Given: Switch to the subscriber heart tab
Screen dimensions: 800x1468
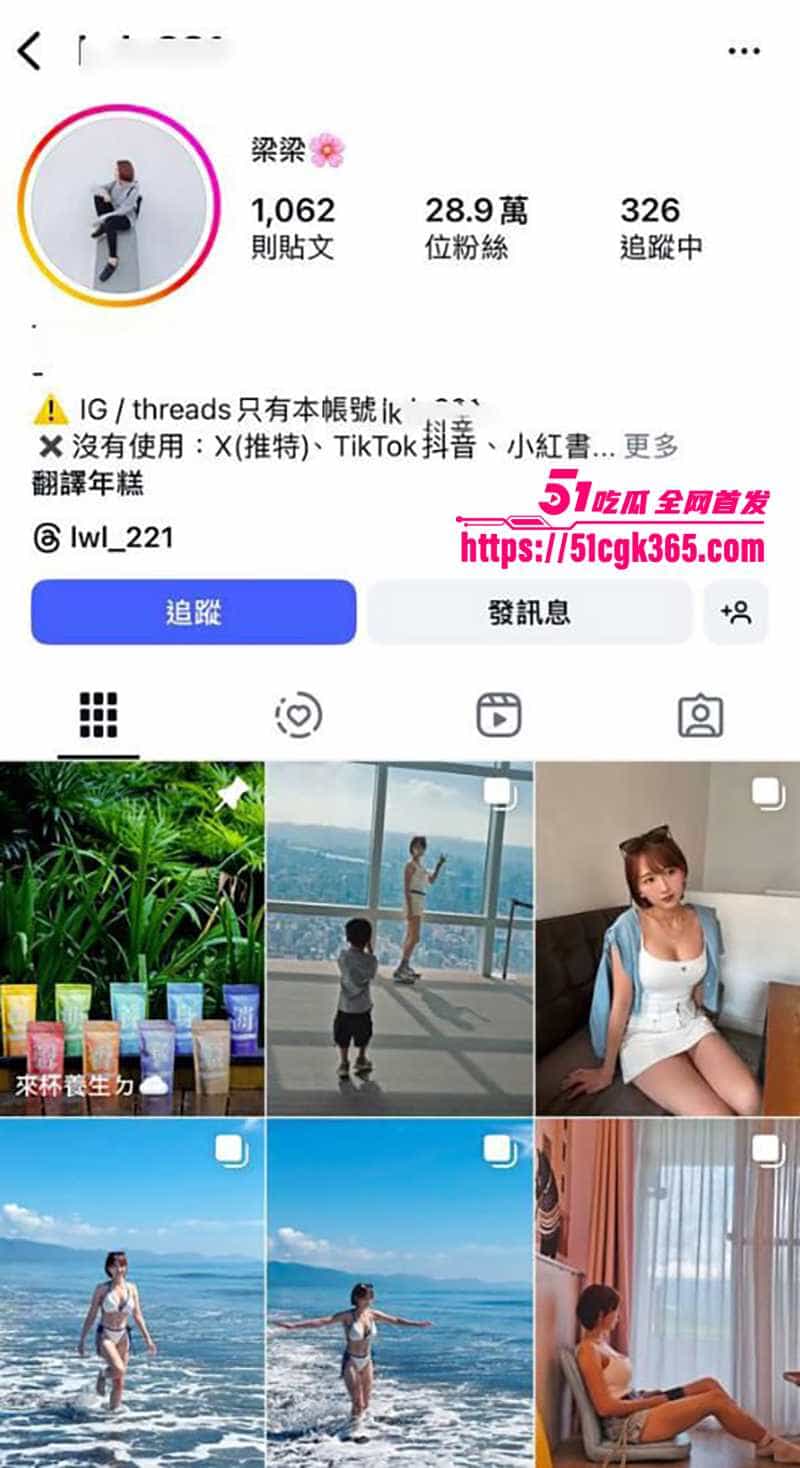Looking at the screenshot, I should pyautogui.click(x=298, y=715).
